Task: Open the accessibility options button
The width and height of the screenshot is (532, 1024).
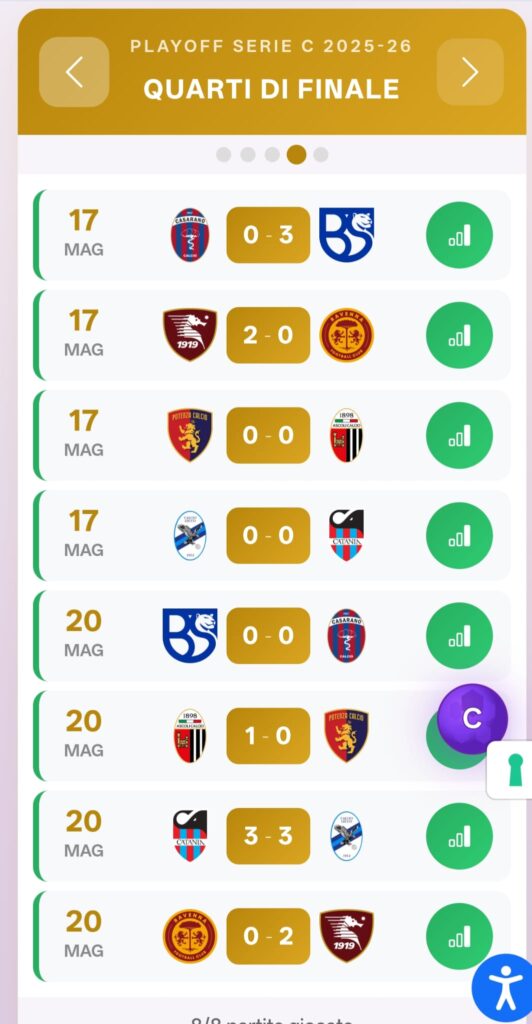Action: point(506,990)
